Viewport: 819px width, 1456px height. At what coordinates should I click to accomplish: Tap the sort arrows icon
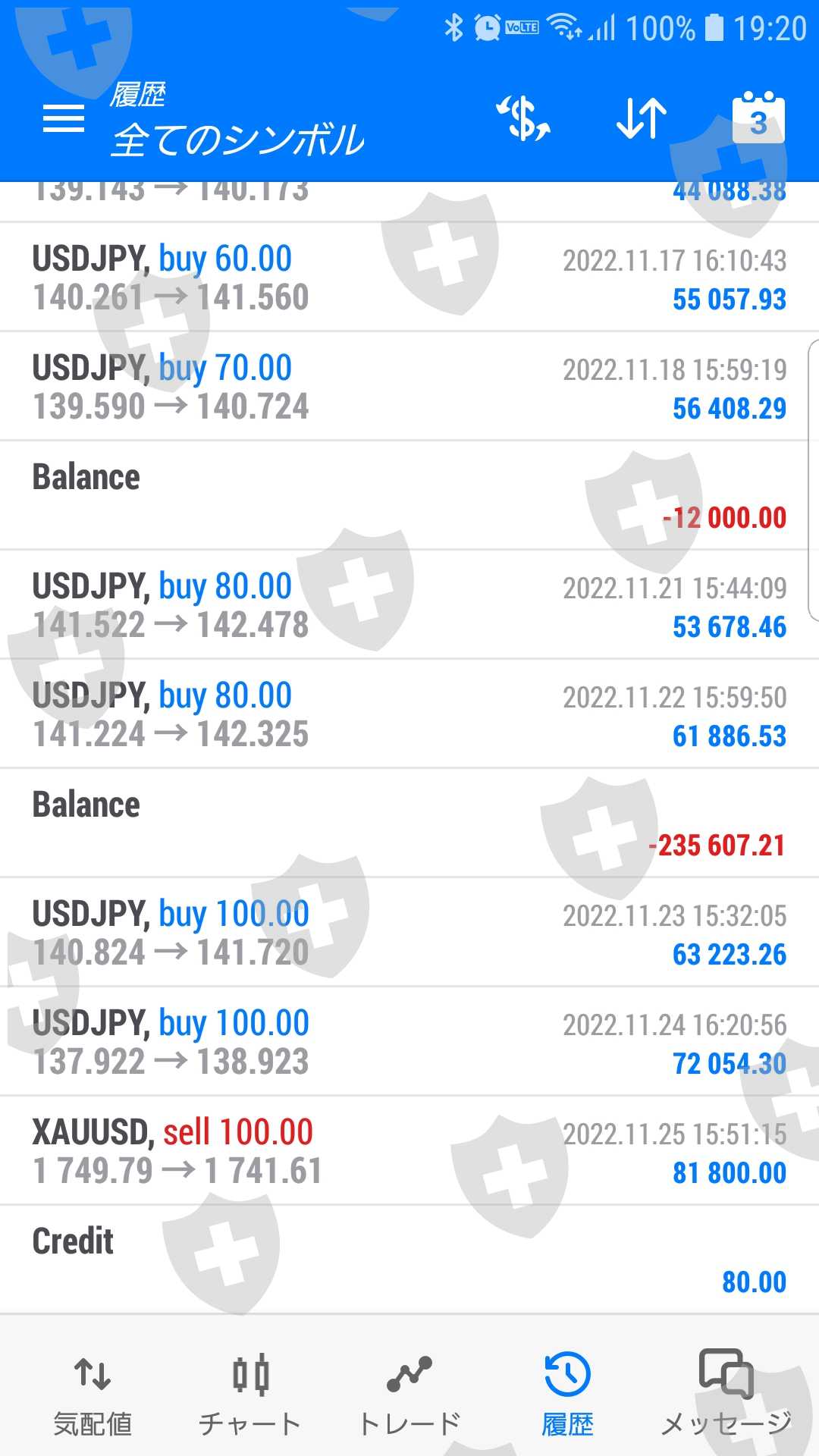641,119
